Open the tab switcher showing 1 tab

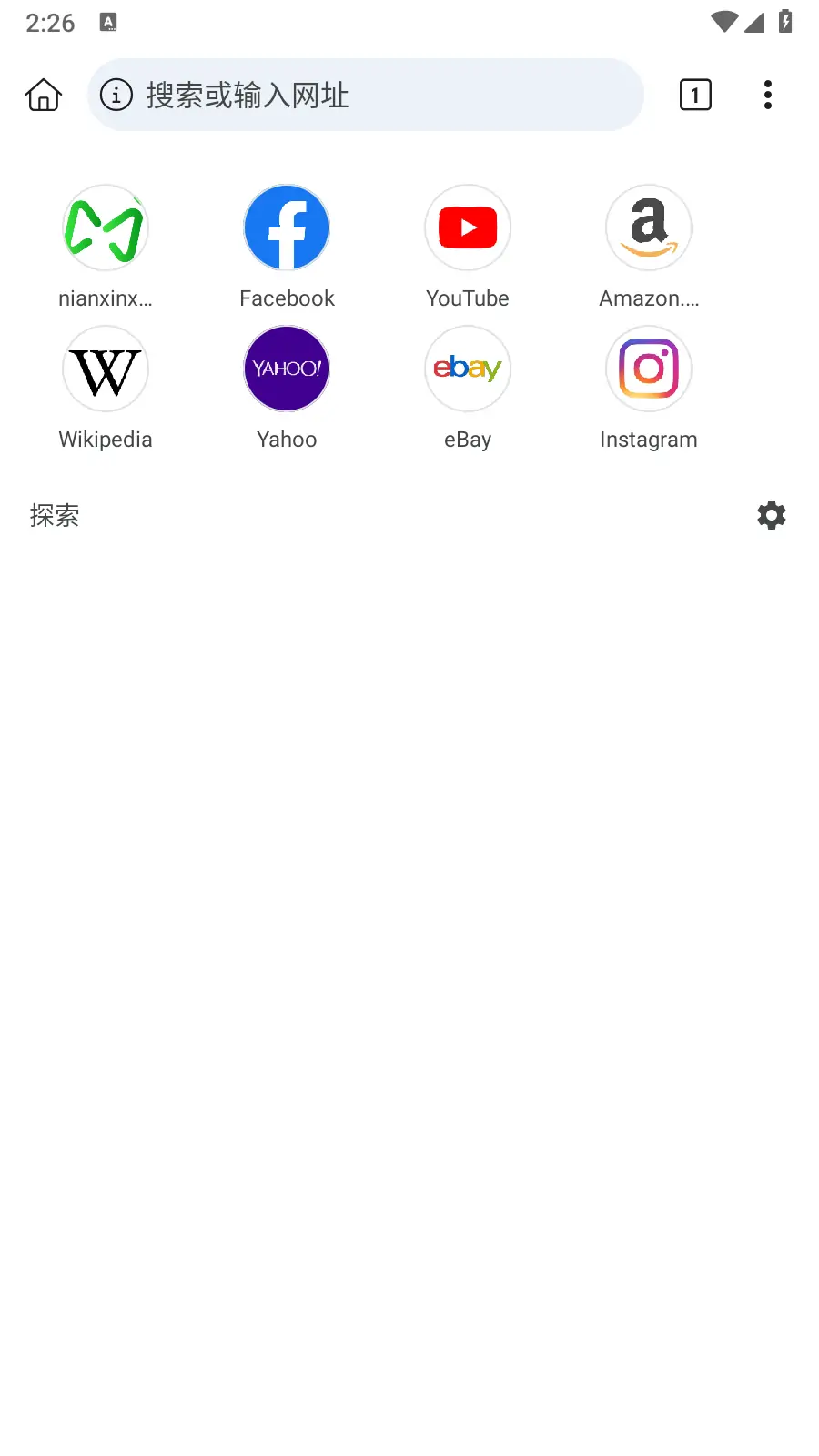(x=695, y=95)
